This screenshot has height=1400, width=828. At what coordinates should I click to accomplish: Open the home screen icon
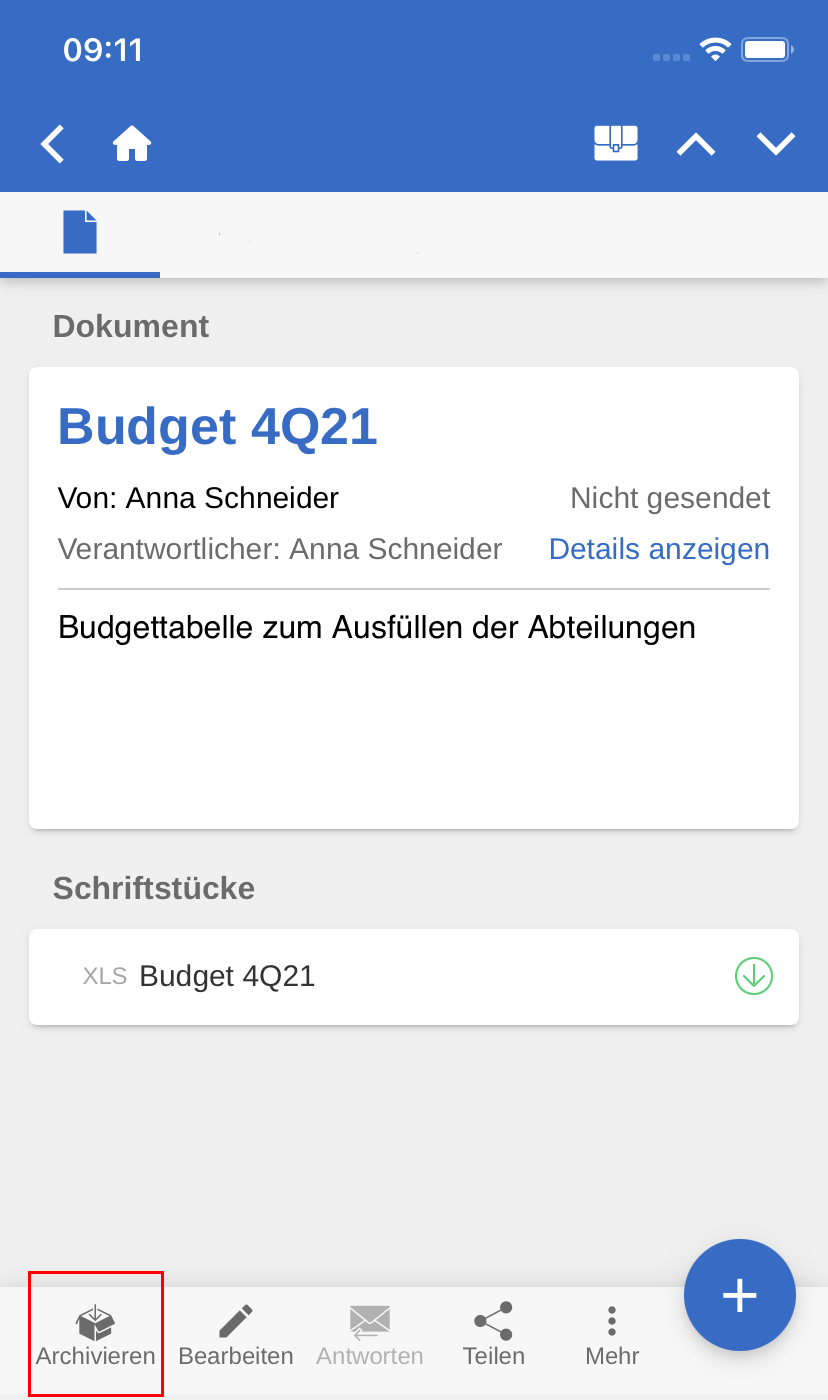[x=132, y=144]
